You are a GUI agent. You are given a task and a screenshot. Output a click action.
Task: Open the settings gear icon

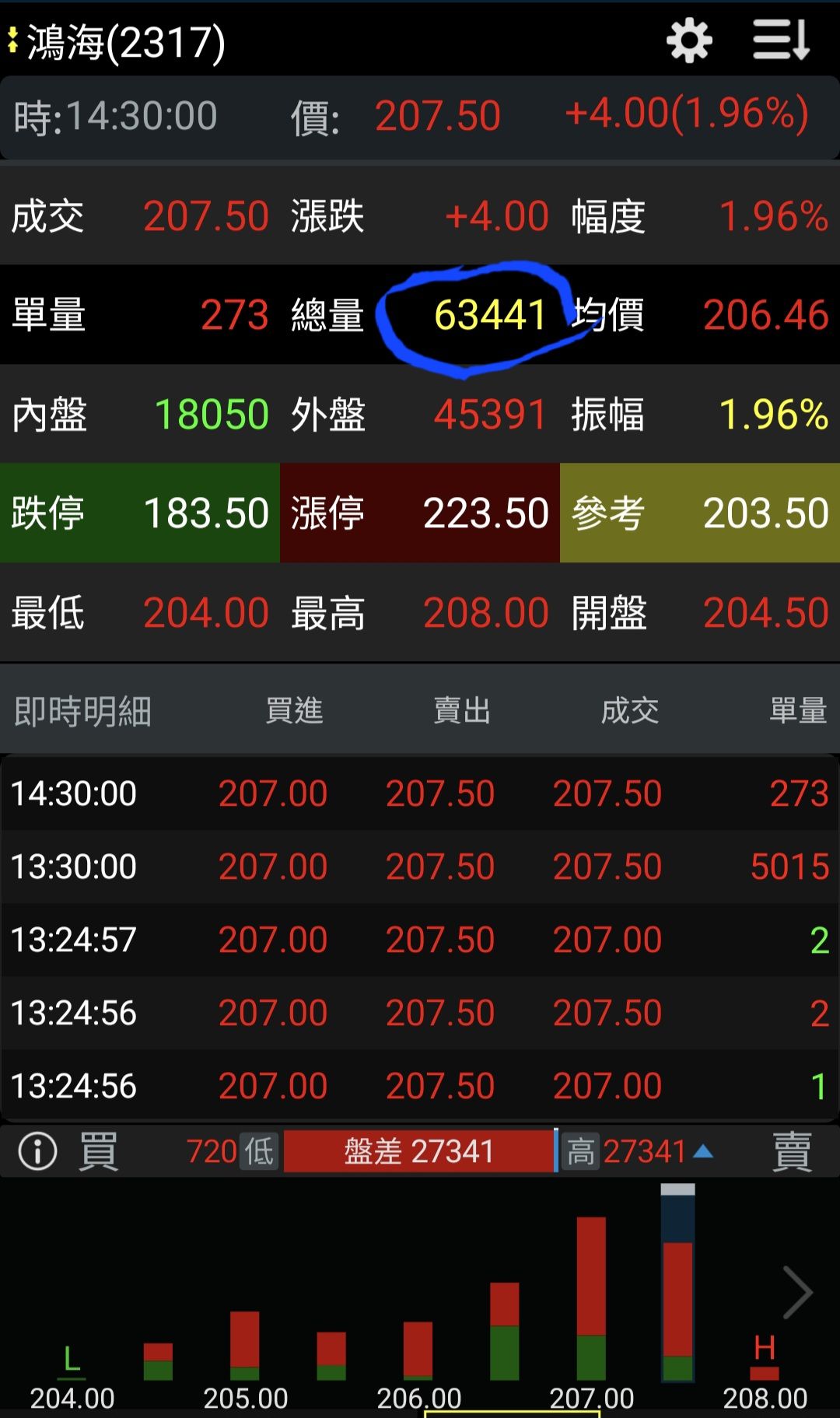point(689,40)
